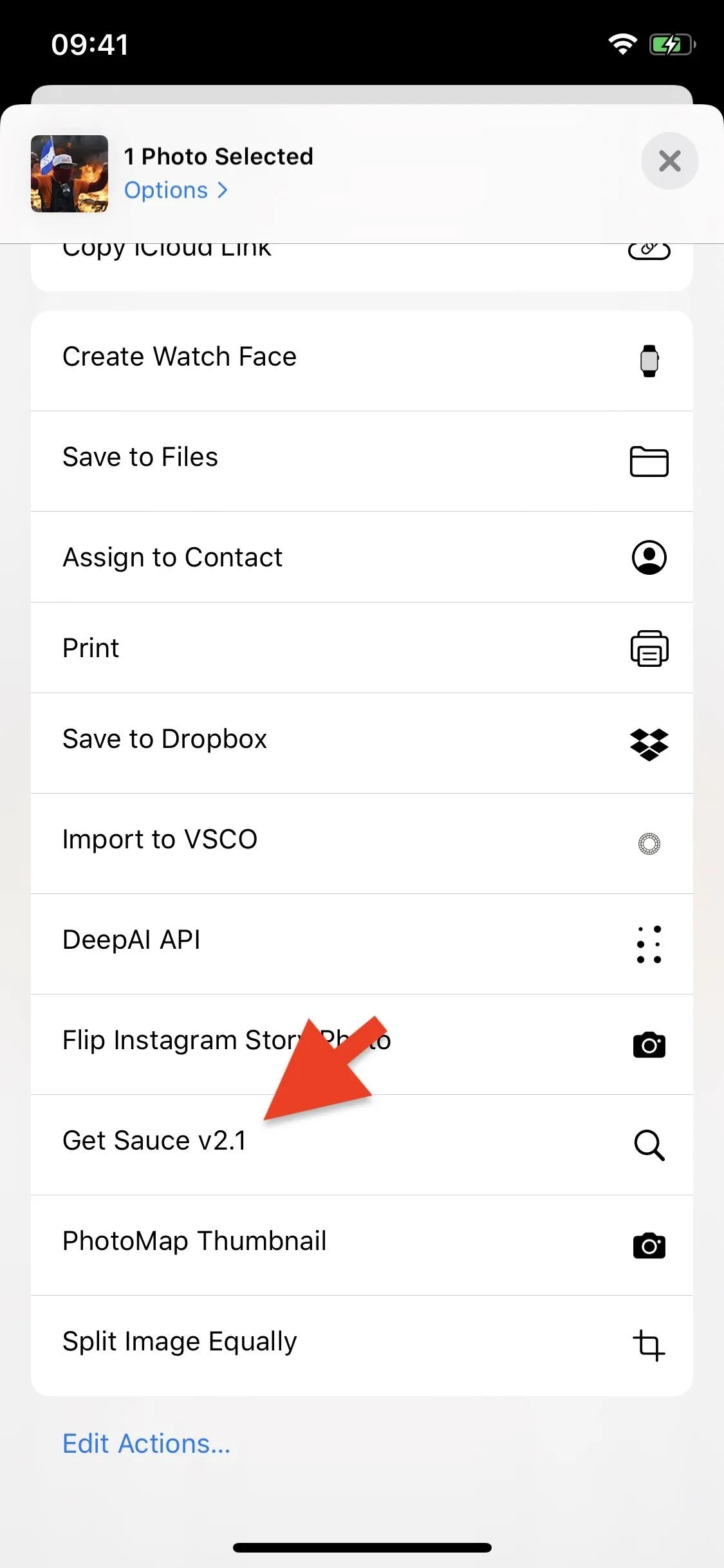Image resolution: width=724 pixels, height=1568 pixels.
Task: Tap Assign to Contact
Action: (x=362, y=557)
